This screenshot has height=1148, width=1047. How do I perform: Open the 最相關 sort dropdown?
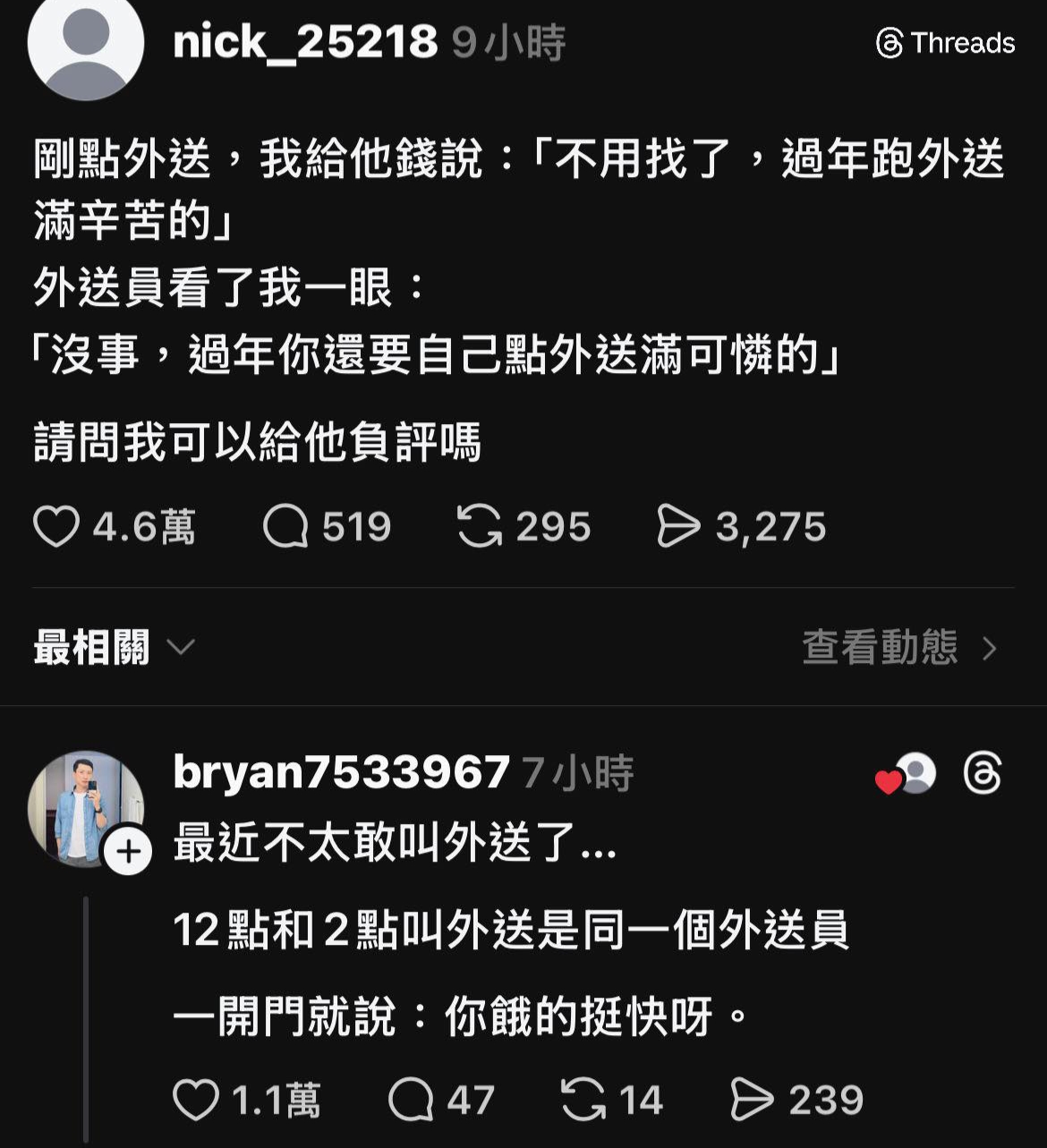tap(114, 648)
